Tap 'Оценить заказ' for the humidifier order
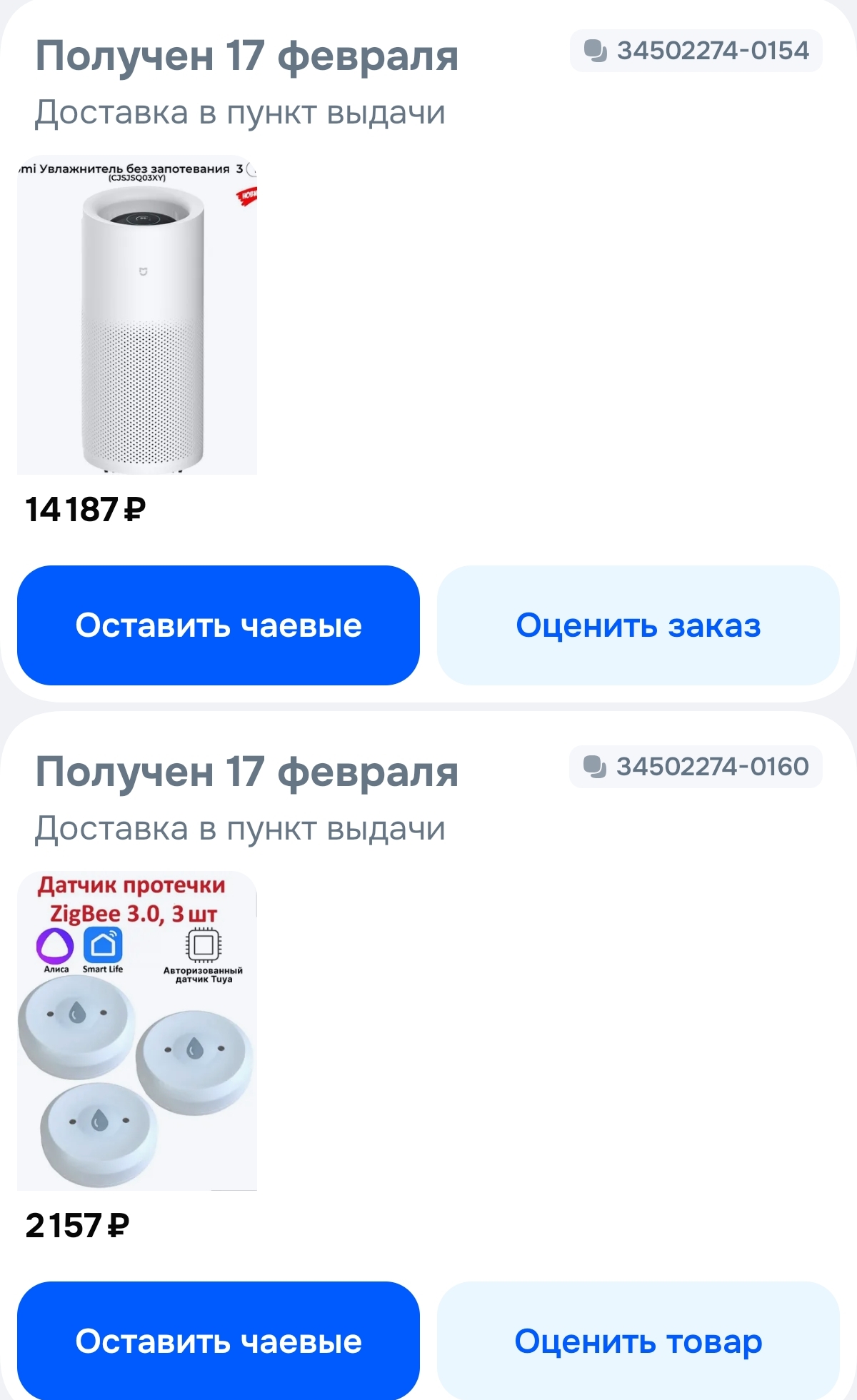 638,625
